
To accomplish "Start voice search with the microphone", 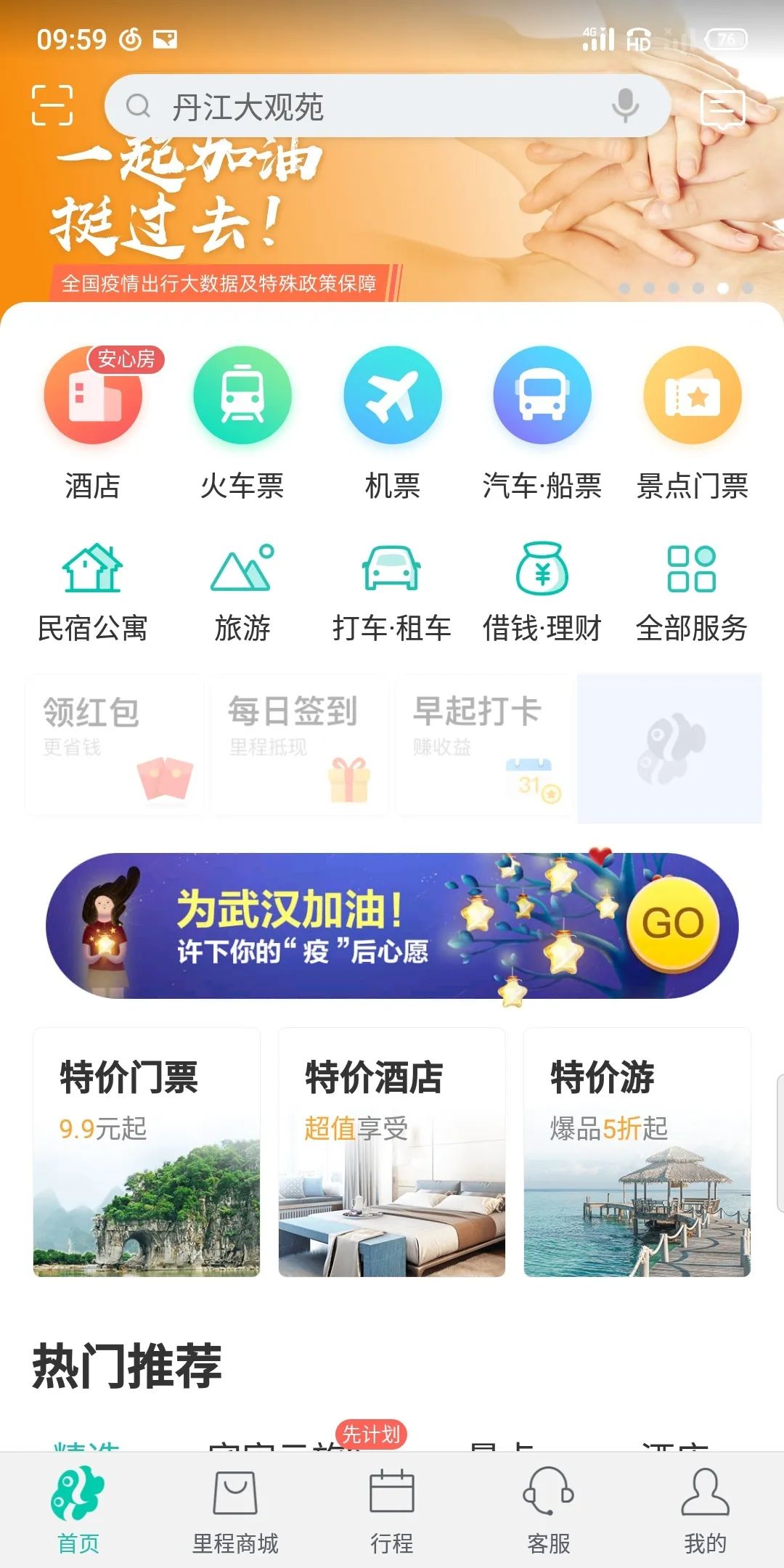I will point(624,106).
